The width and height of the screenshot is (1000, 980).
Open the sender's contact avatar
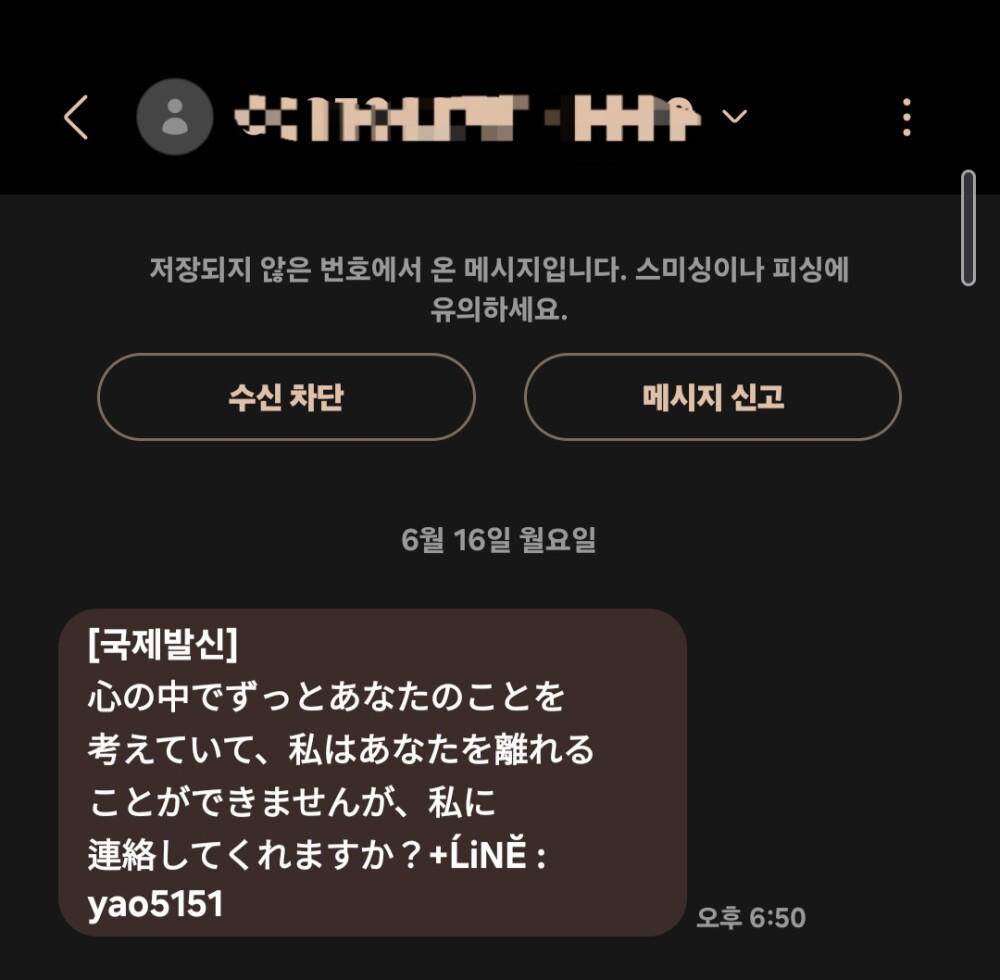175,117
